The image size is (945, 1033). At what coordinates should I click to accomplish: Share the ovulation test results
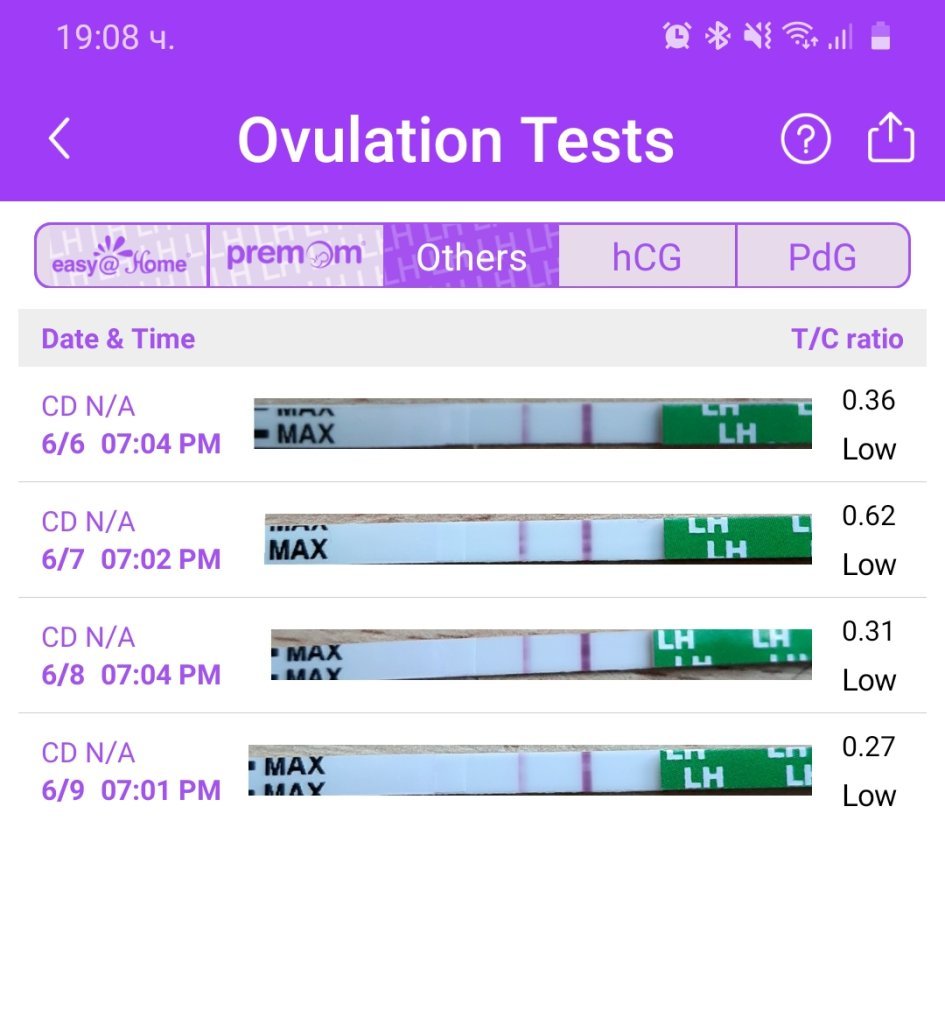[890, 140]
